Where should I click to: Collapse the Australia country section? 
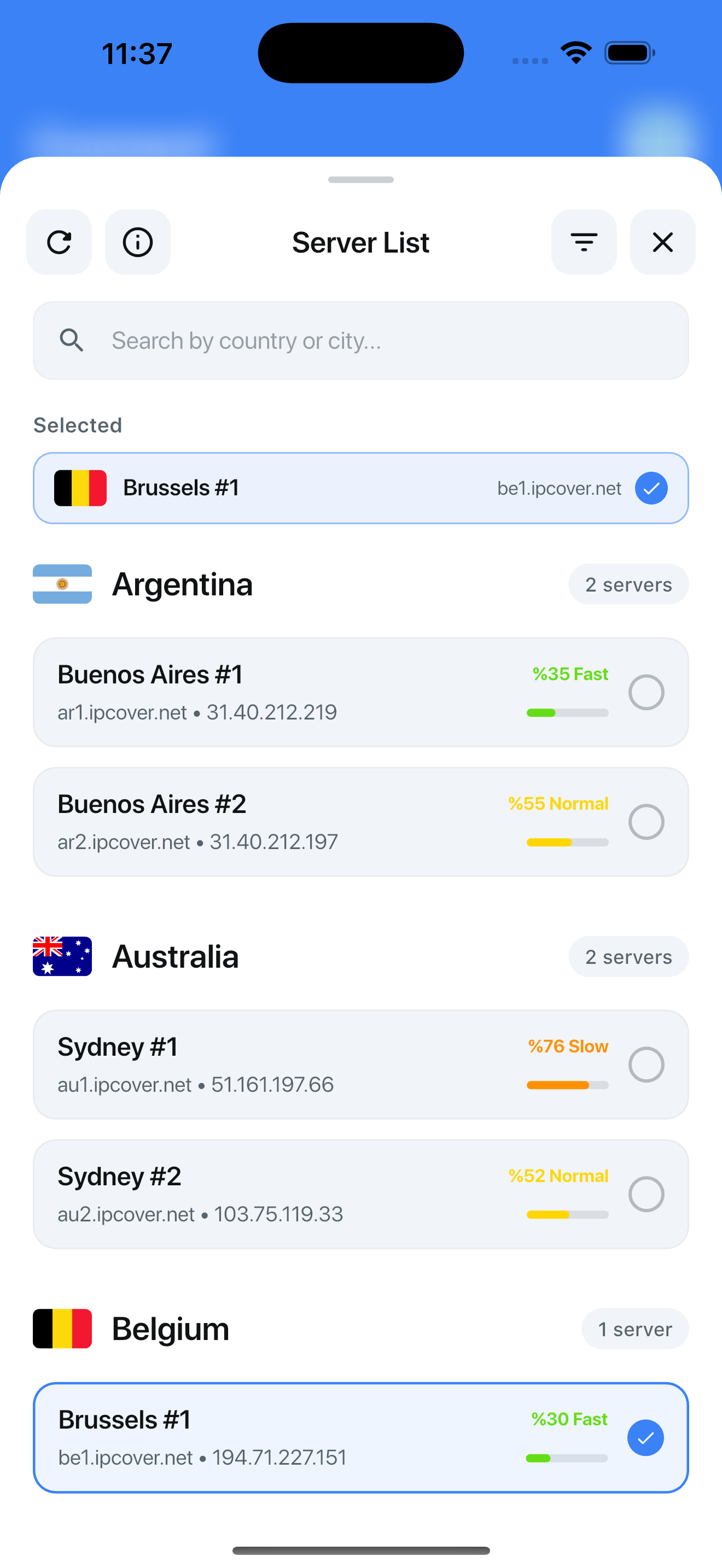click(x=176, y=956)
